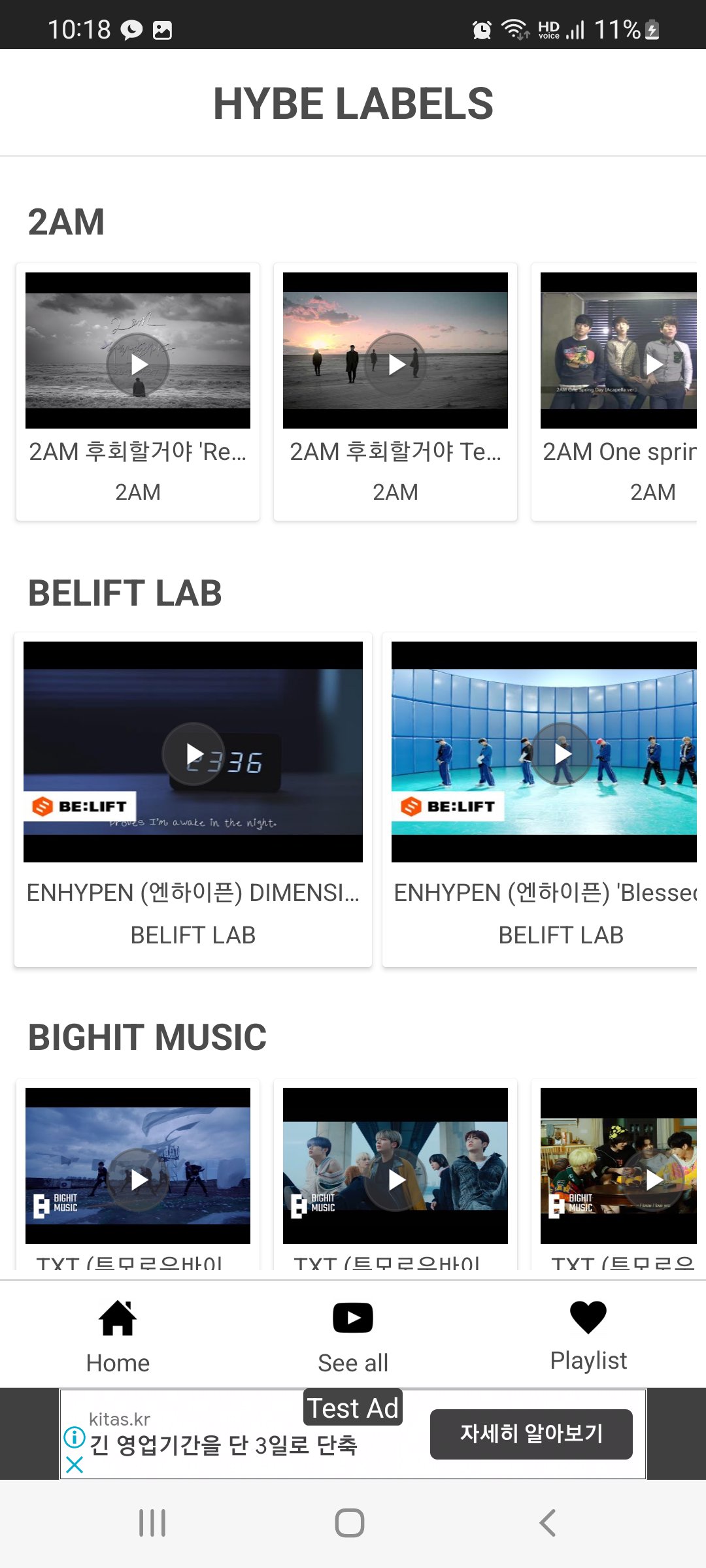Image resolution: width=706 pixels, height=1568 pixels.
Task: Select the 2AM section heading
Action: point(65,221)
